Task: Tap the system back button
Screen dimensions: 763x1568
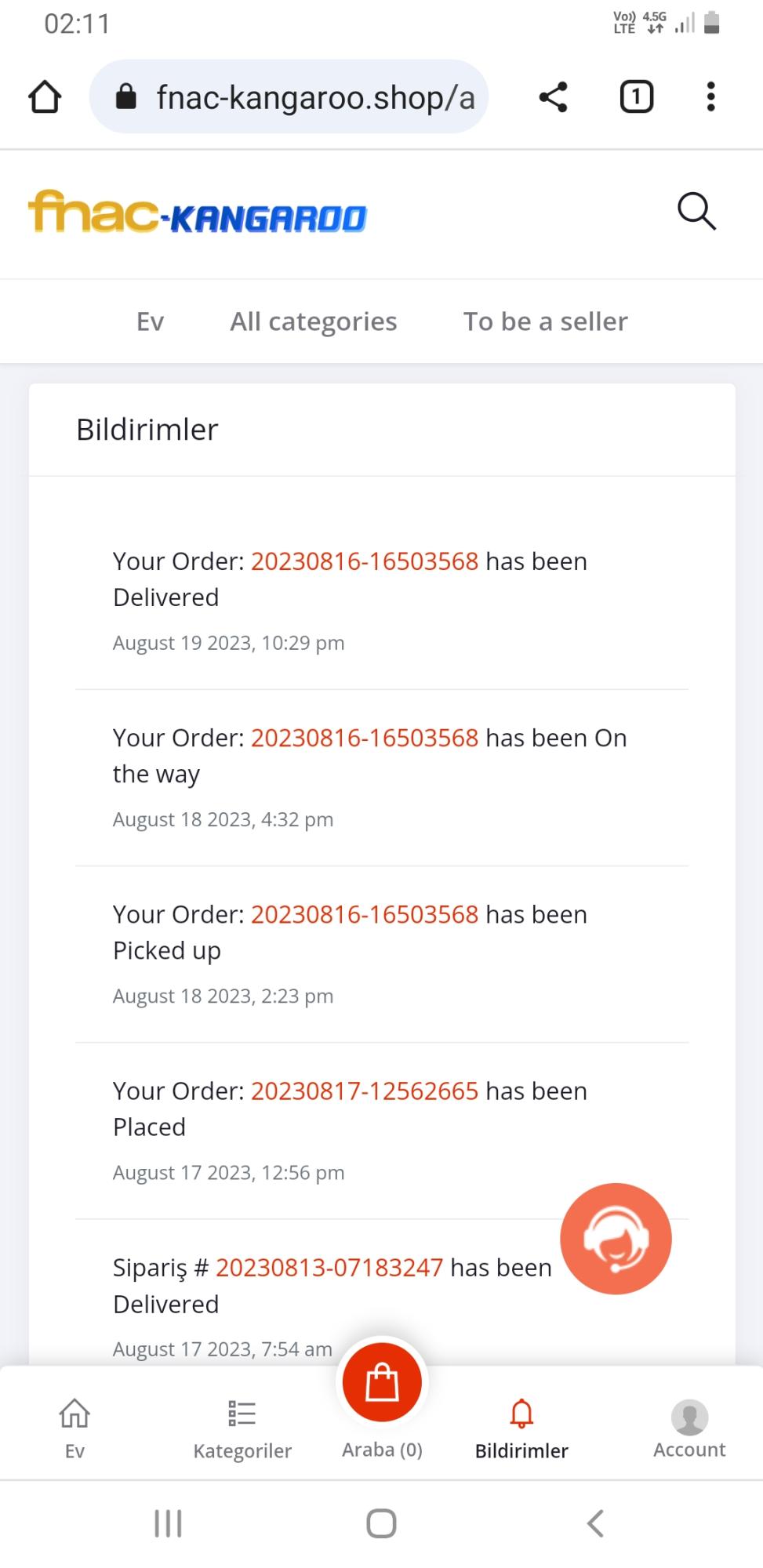Action: [595, 1523]
